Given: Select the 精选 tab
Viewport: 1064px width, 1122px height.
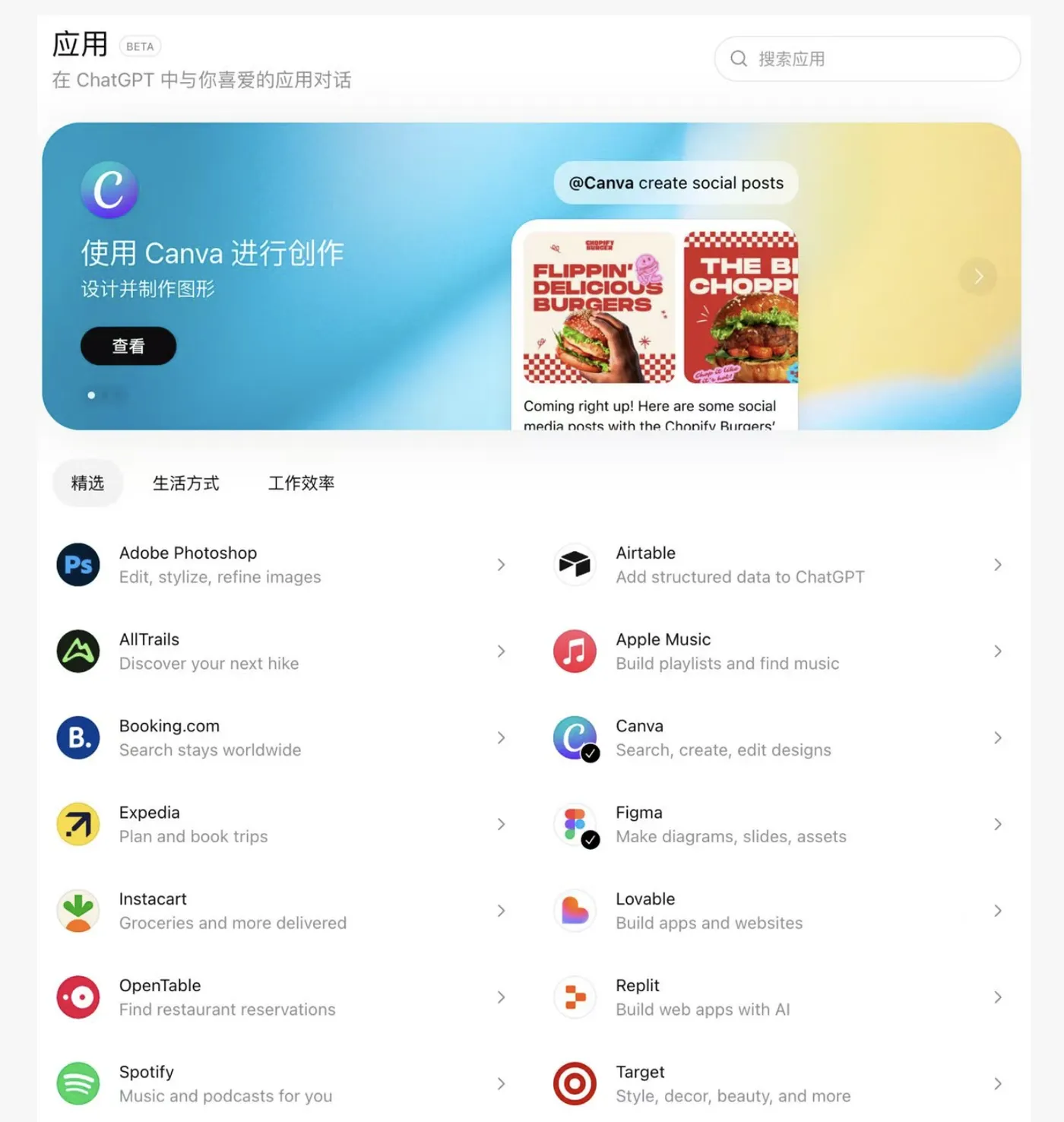Looking at the screenshot, I should click(x=87, y=483).
